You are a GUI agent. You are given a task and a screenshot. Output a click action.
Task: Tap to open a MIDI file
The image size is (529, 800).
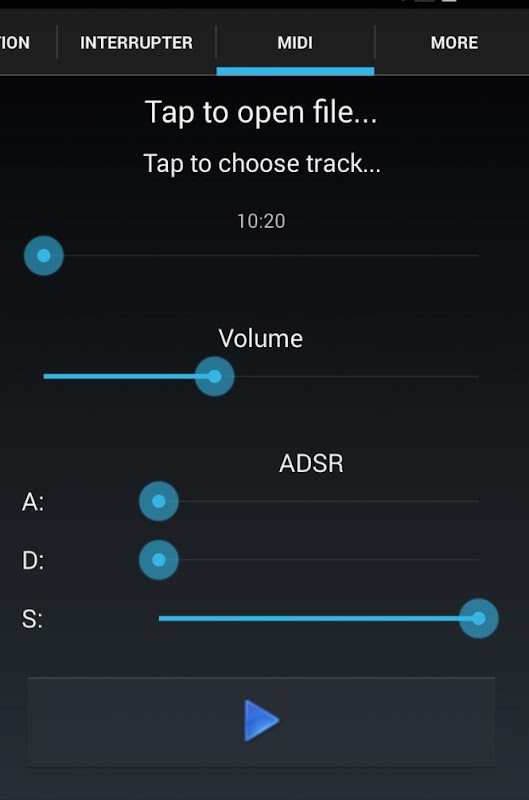click(261, 112)
